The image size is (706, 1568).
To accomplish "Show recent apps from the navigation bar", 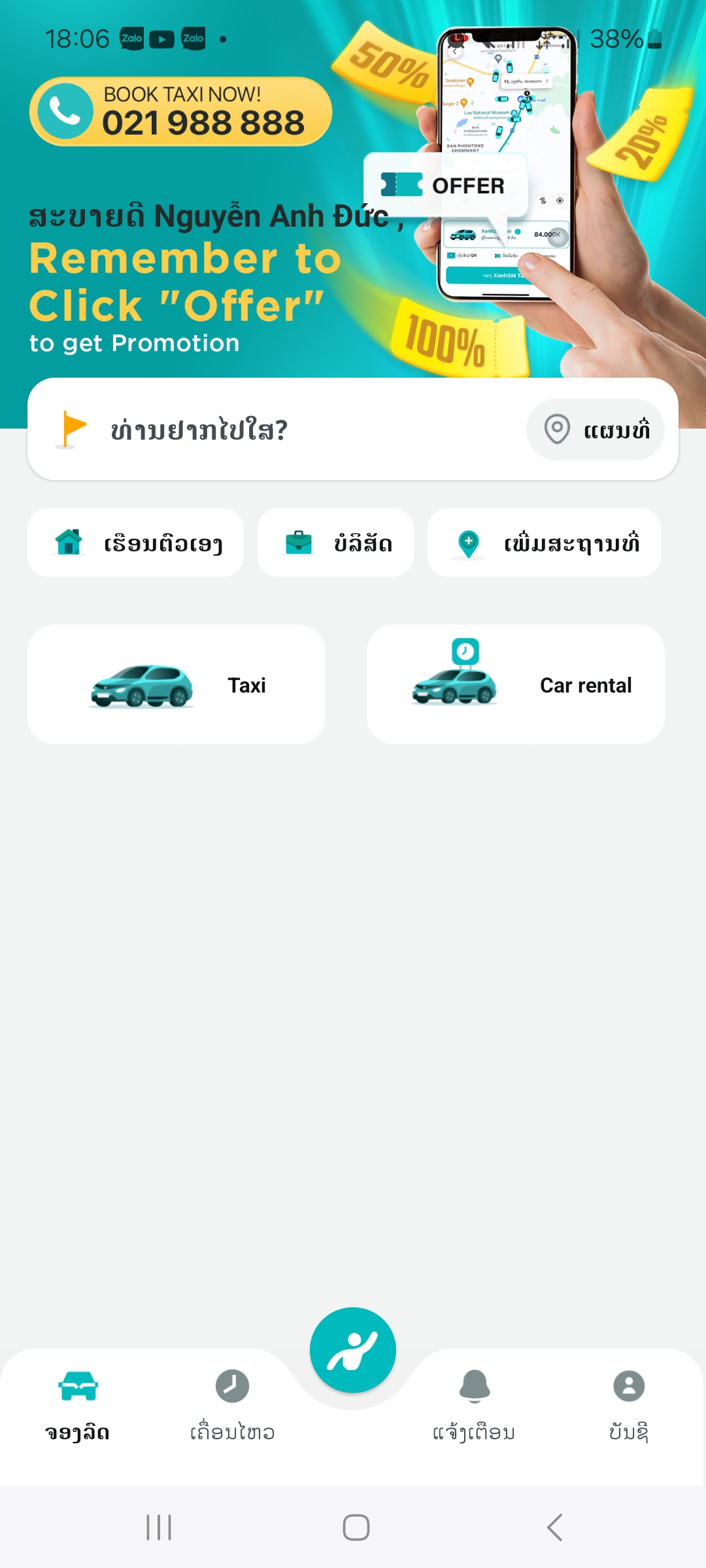I will pos(159,1527).
